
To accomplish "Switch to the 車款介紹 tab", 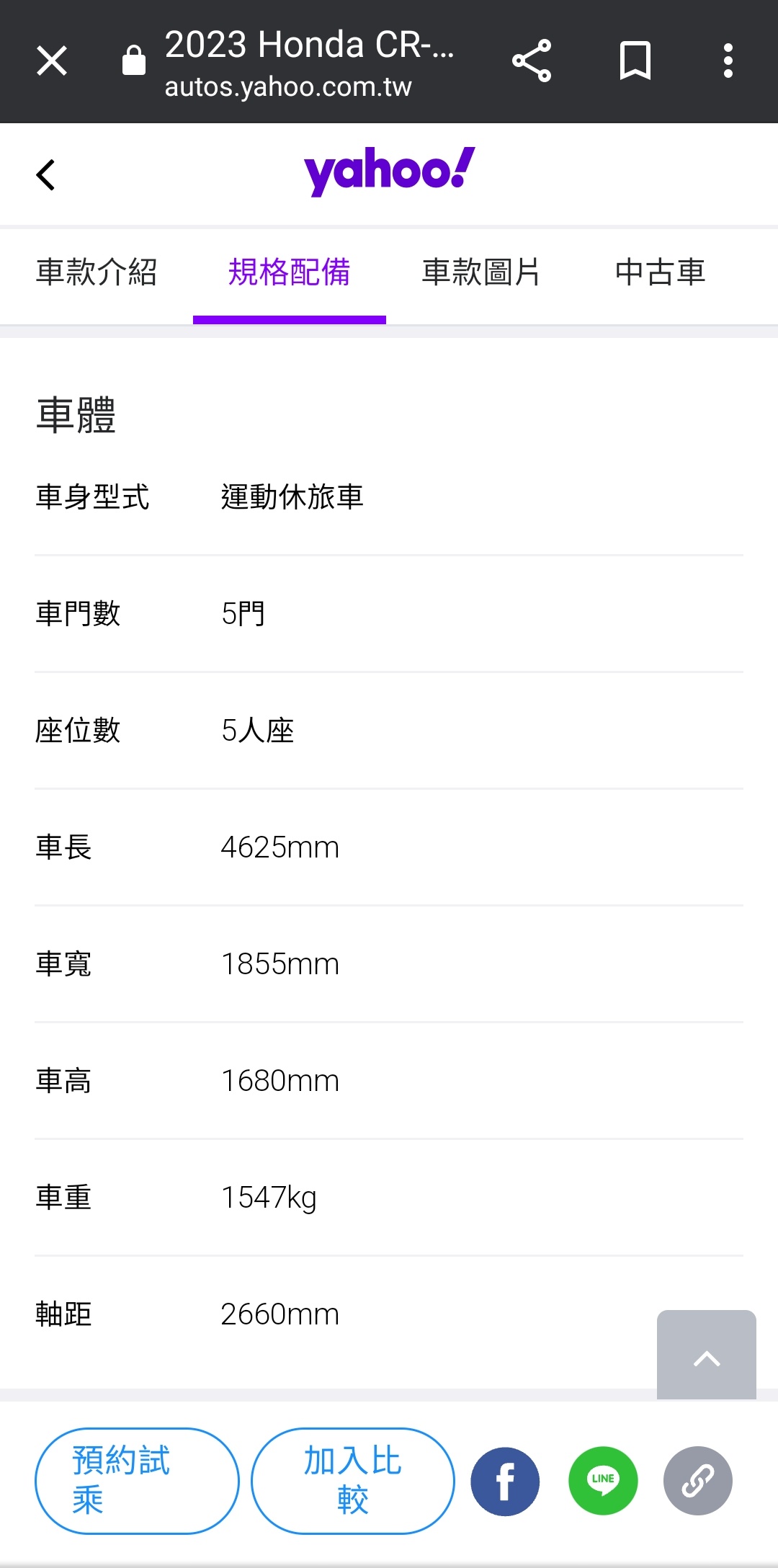I will pyautogui.click(x=97, y=272).
